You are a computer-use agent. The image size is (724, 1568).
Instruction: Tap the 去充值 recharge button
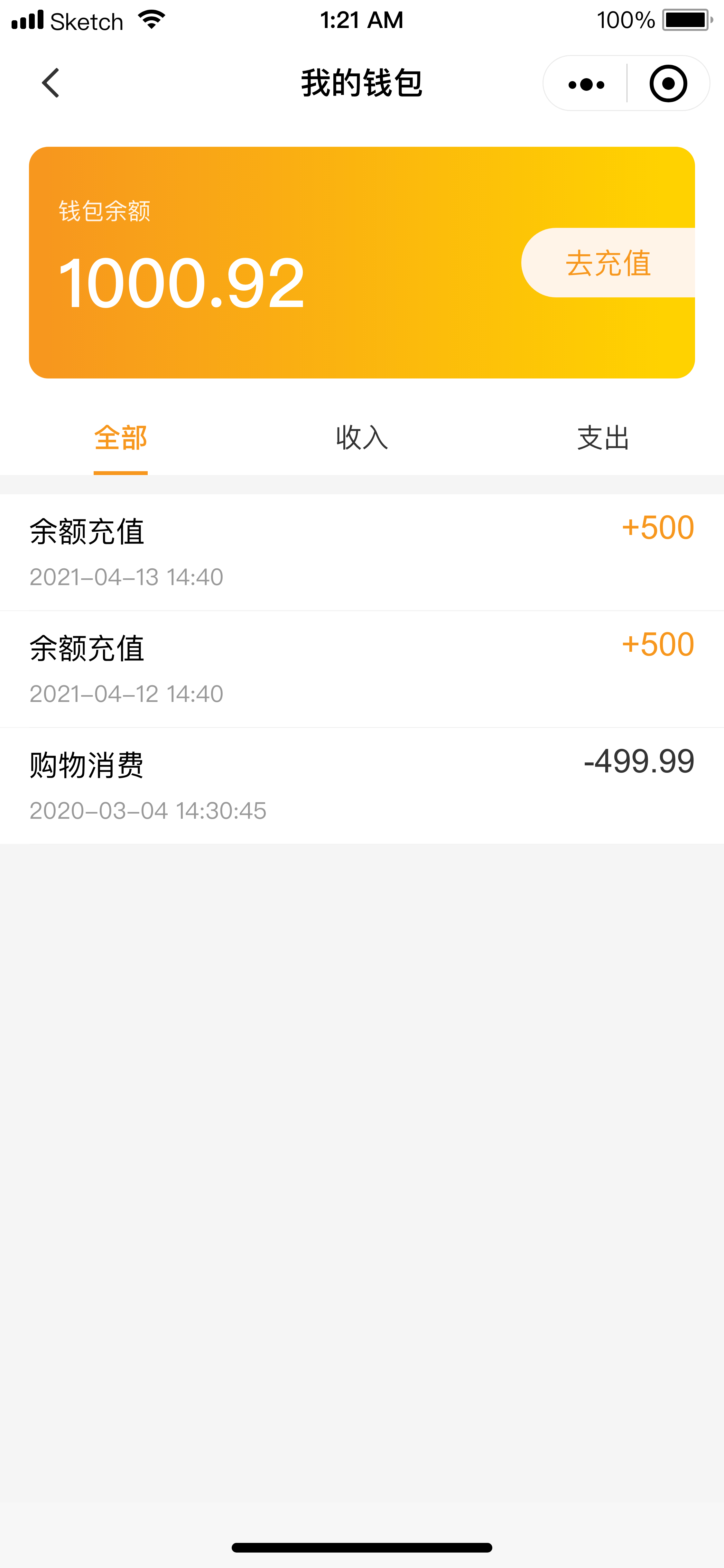click(608, 263)
